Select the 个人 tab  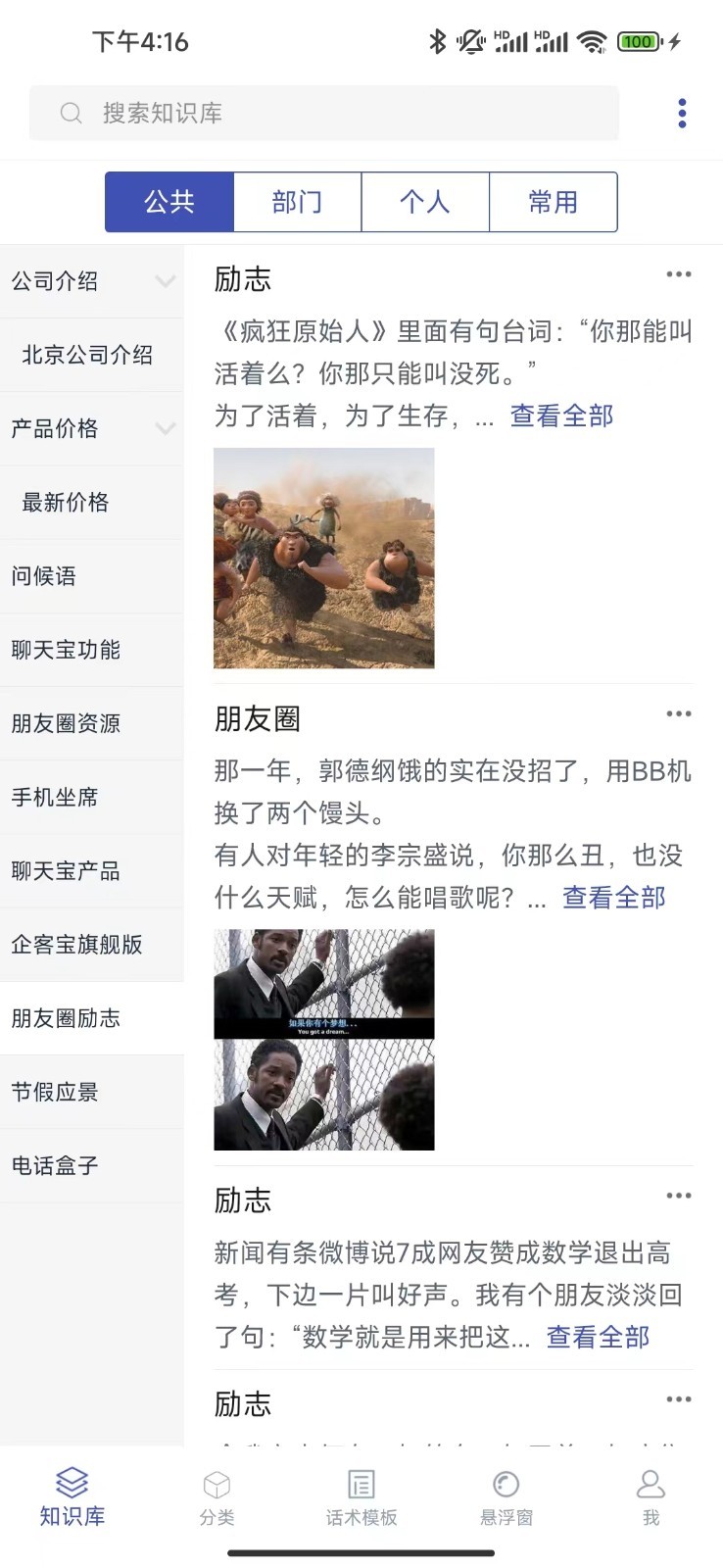(x=425, y=202)
